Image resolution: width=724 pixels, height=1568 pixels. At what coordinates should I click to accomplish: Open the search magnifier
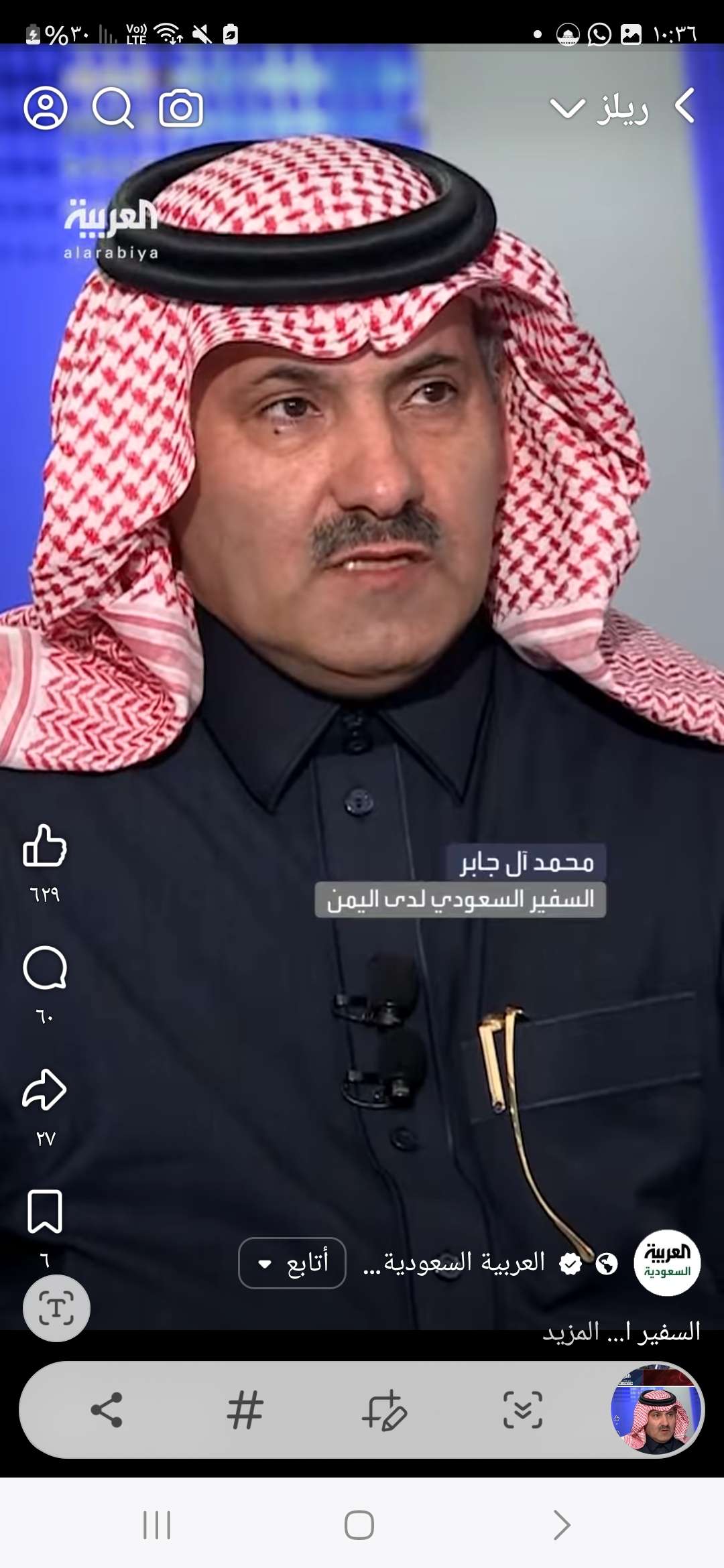113,108
